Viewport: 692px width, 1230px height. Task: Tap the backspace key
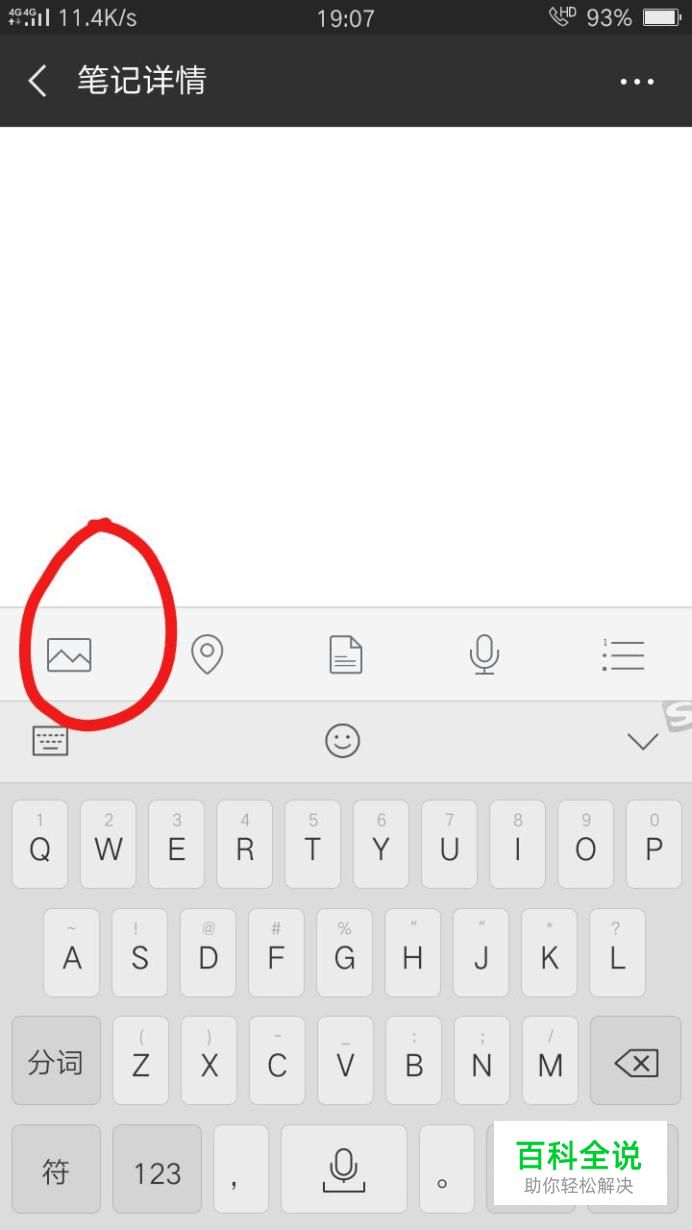tap(636, 1061)
